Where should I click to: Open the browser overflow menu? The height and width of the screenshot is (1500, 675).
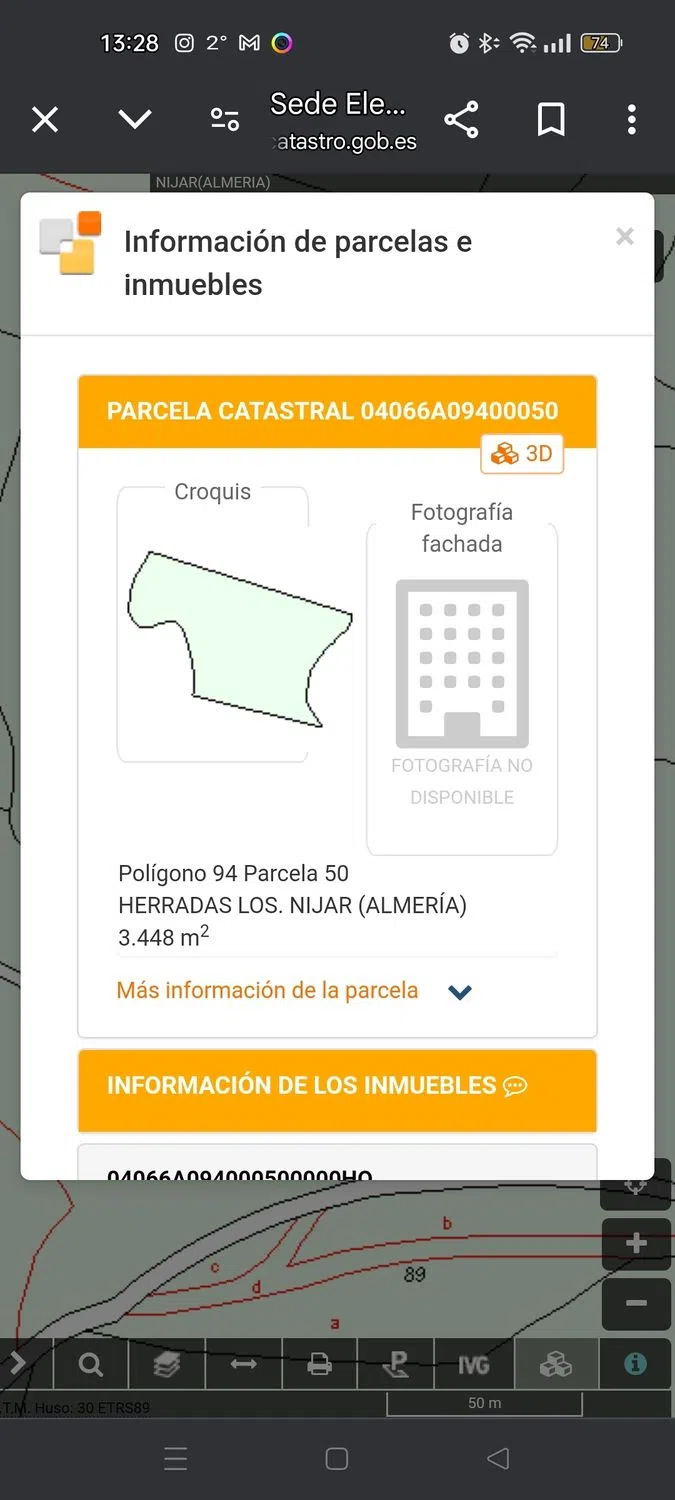click(x=631, y=120)
